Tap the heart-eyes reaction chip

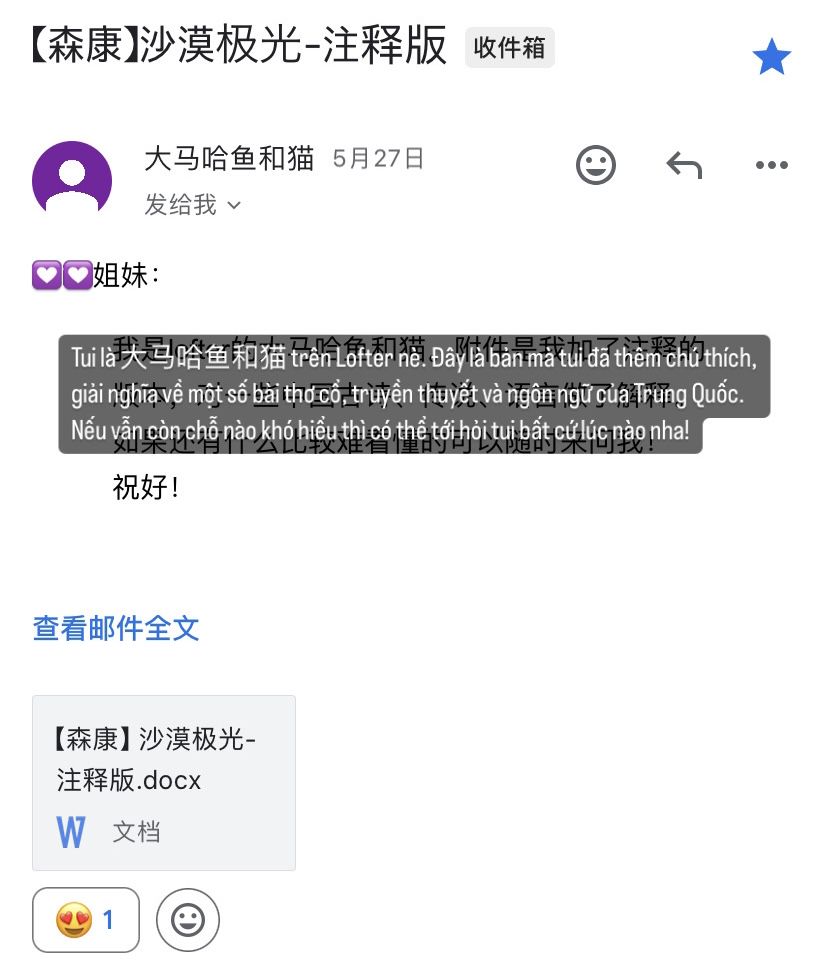pos(86,919)
